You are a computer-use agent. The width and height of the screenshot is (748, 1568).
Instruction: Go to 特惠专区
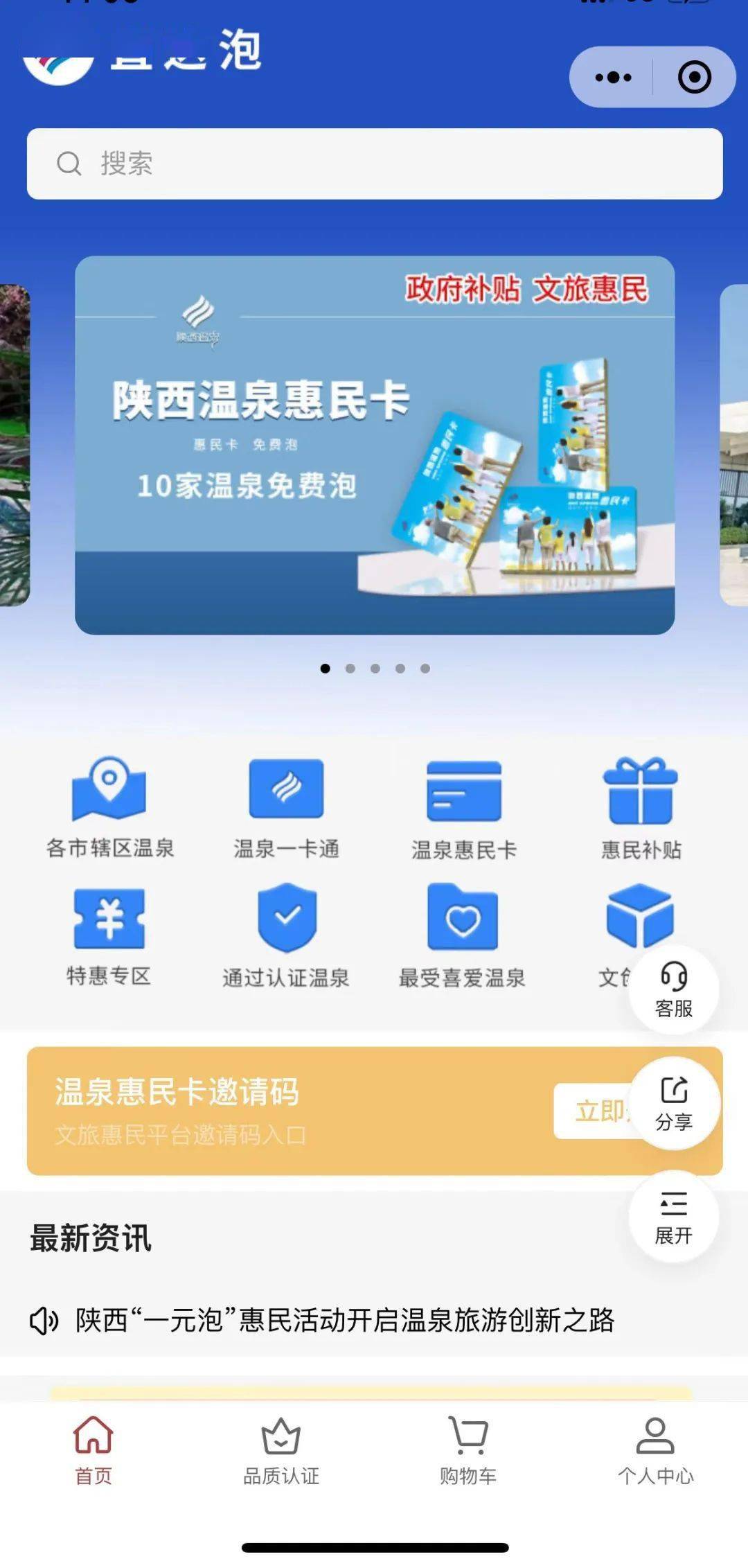(109, 935)
